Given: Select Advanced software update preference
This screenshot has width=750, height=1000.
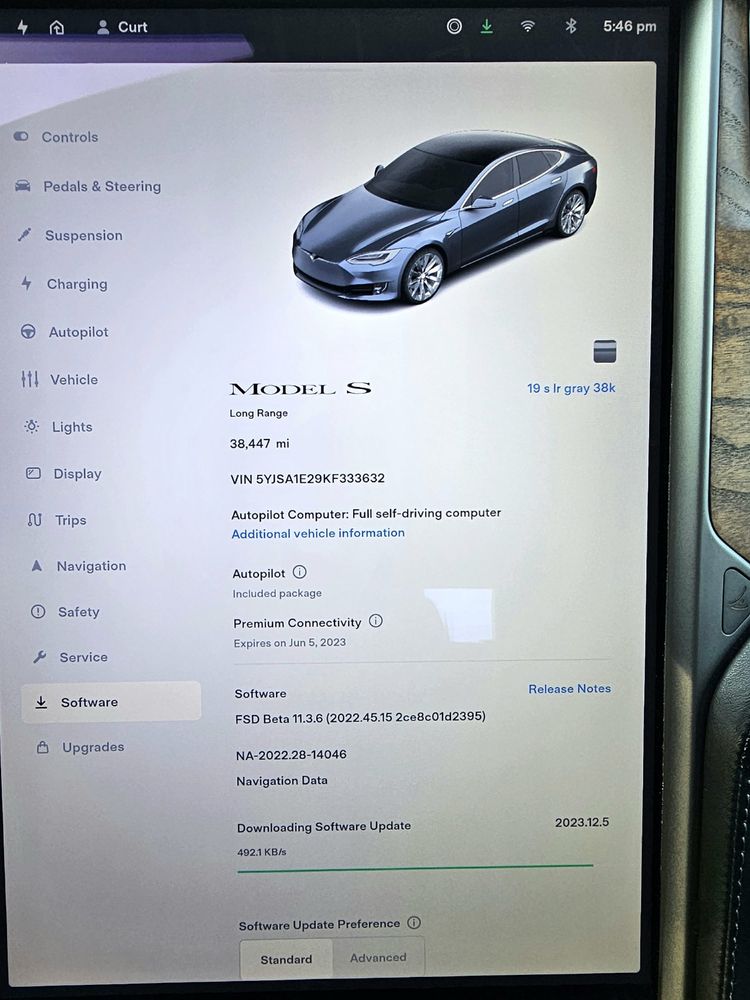Looking at the screenshot, I should pyautogui.click(x=378, y=958).
